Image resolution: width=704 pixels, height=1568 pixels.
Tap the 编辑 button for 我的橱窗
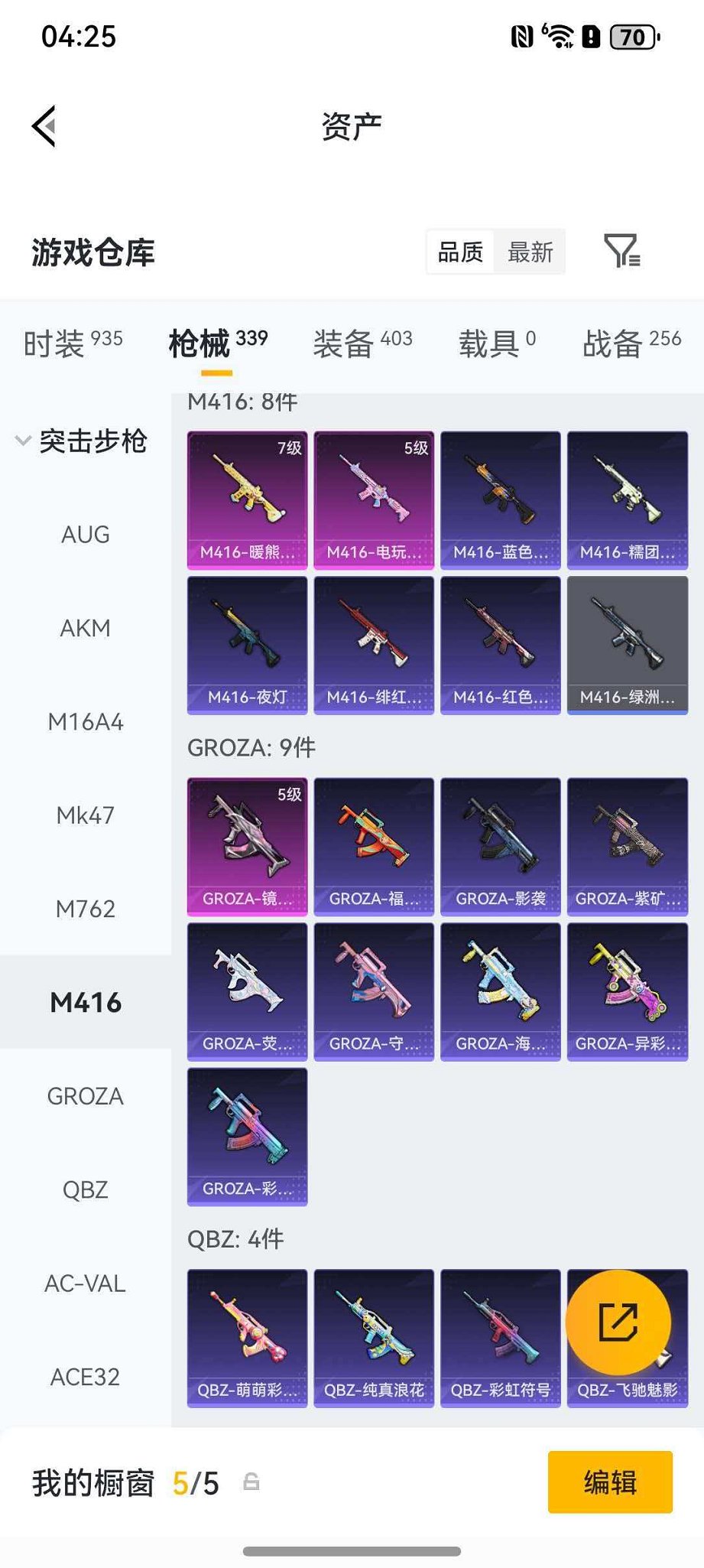[609, 1482]
